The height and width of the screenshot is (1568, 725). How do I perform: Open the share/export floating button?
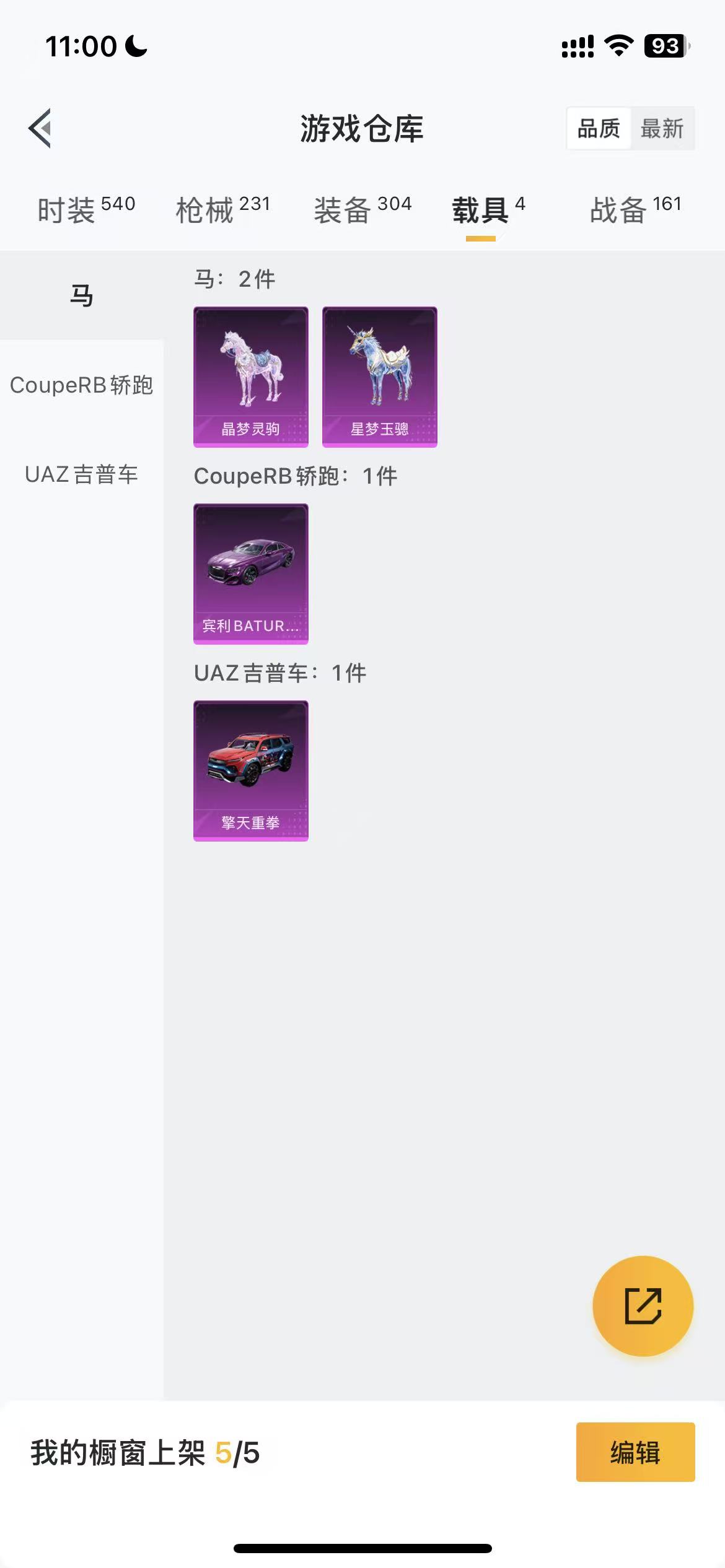click(643, 1305)
